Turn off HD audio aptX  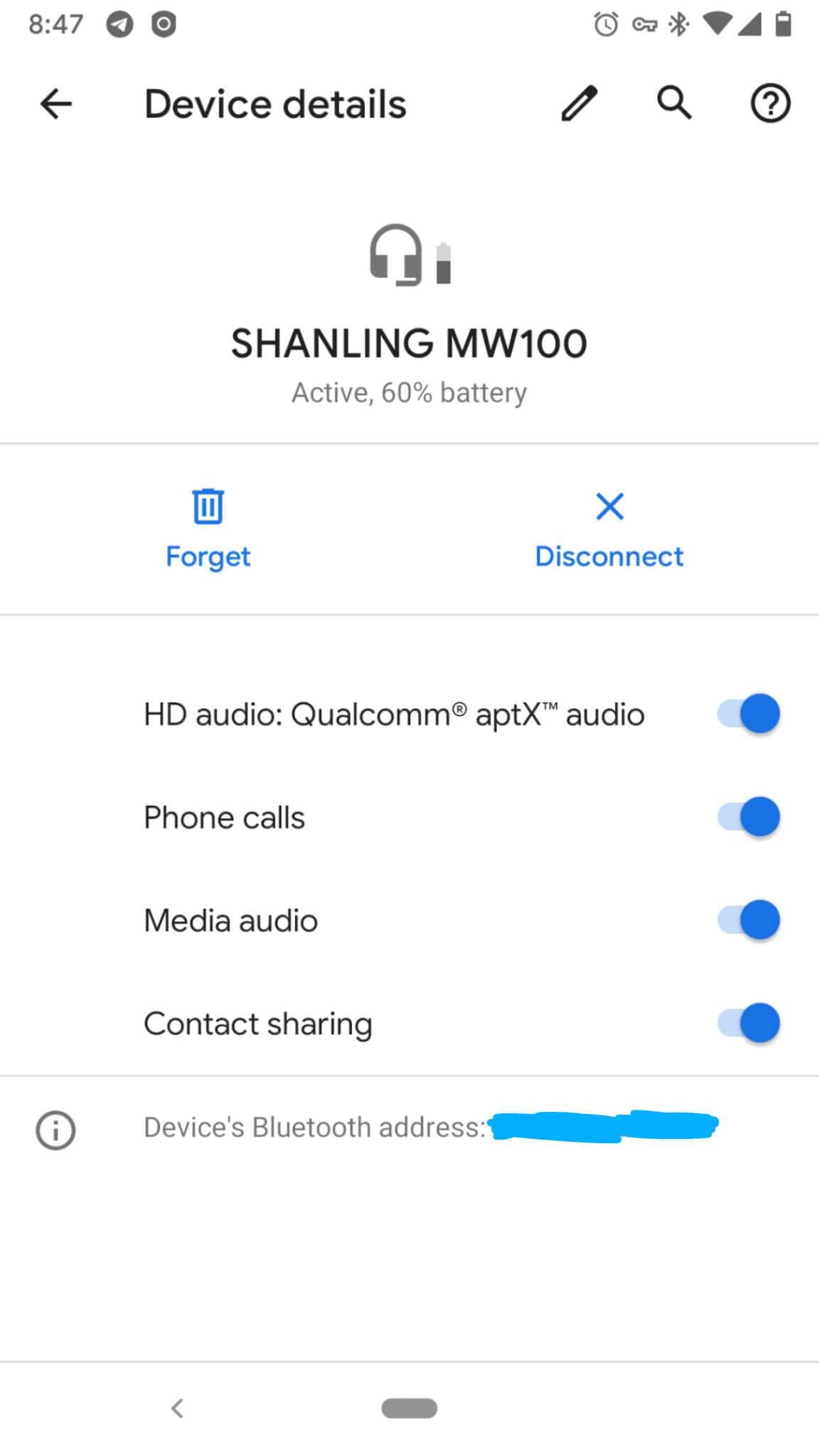pos(749,714)
